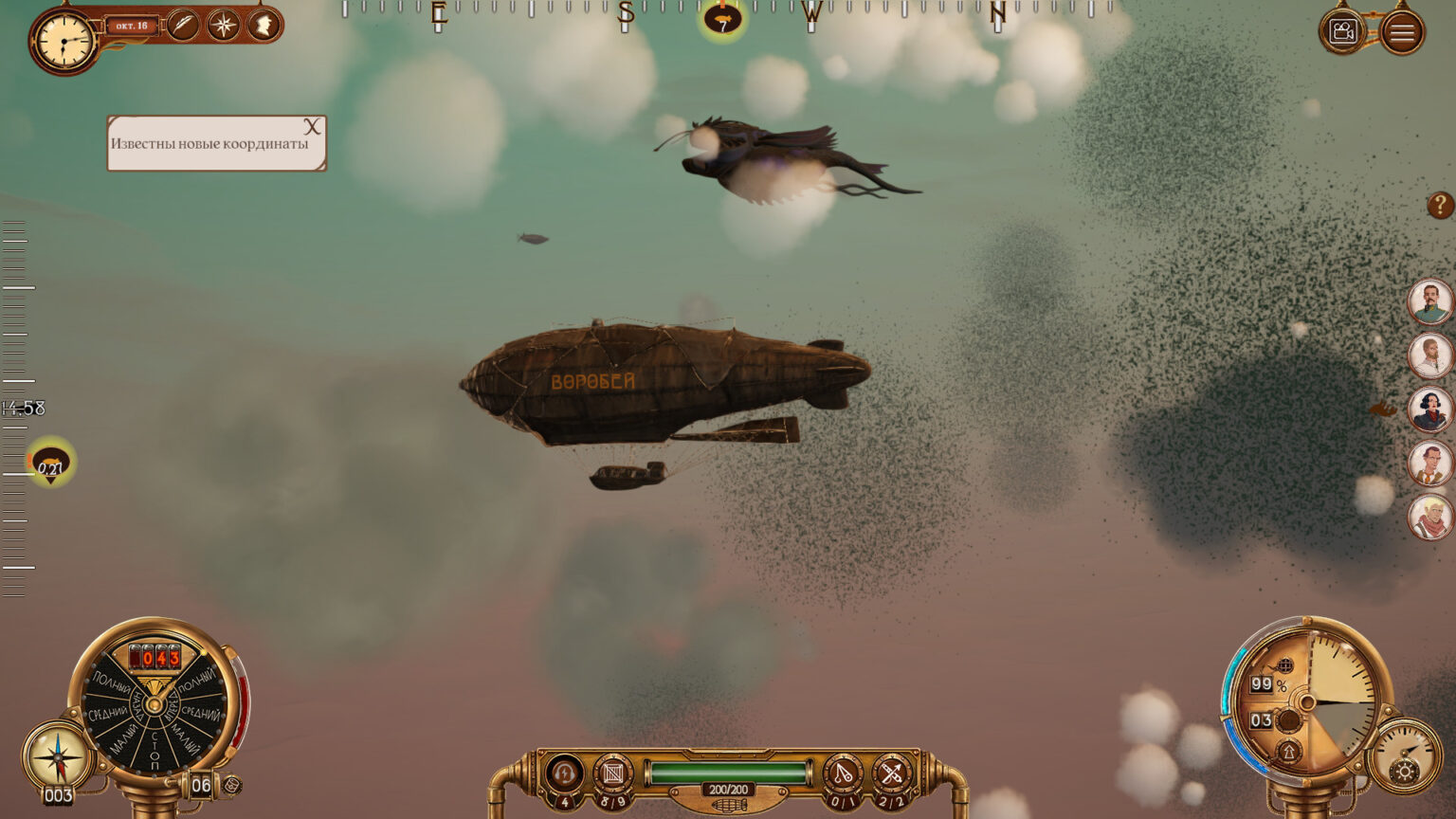
Task: Select the first crew portrait in green uniform
Action: coord(1429,303)
